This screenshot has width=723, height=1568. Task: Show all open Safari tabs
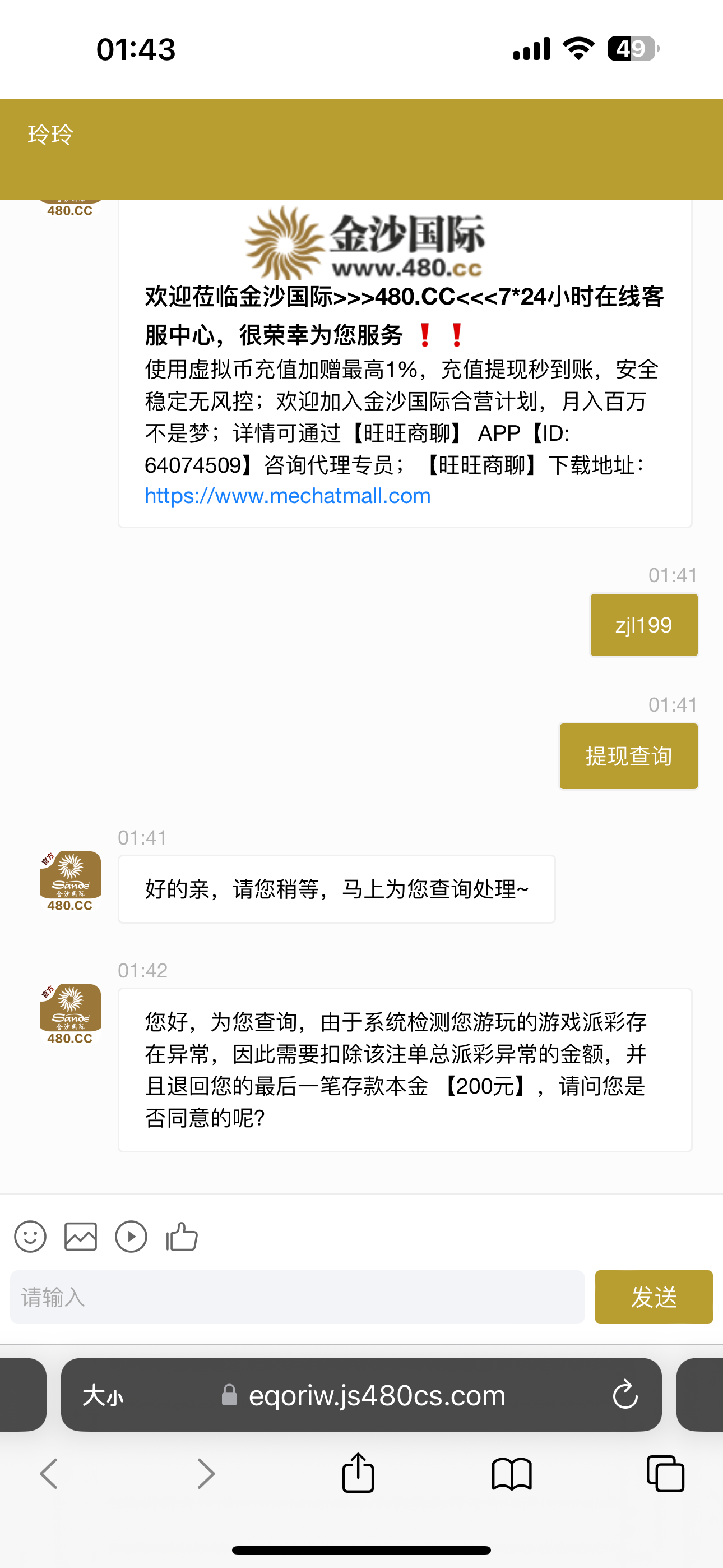coord(665,1474)
